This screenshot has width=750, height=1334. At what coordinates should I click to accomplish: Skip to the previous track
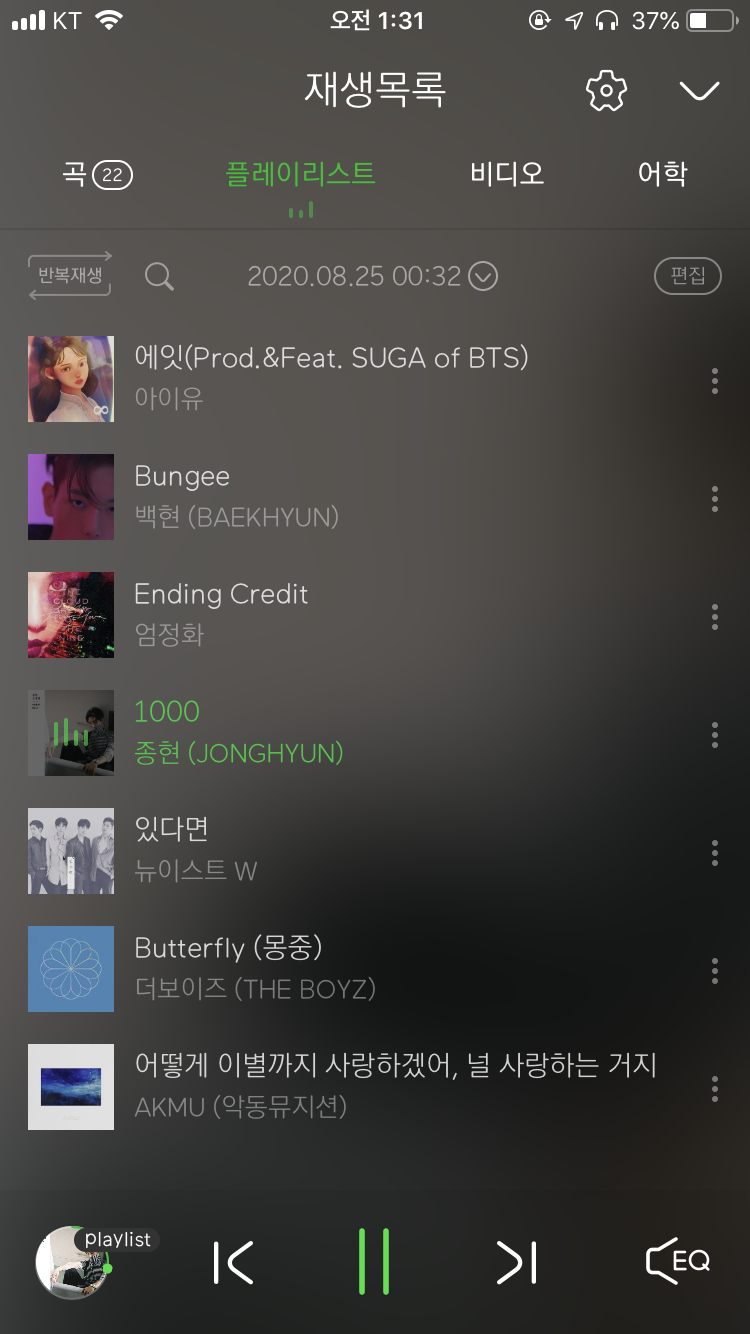(x=234, y=1263)
